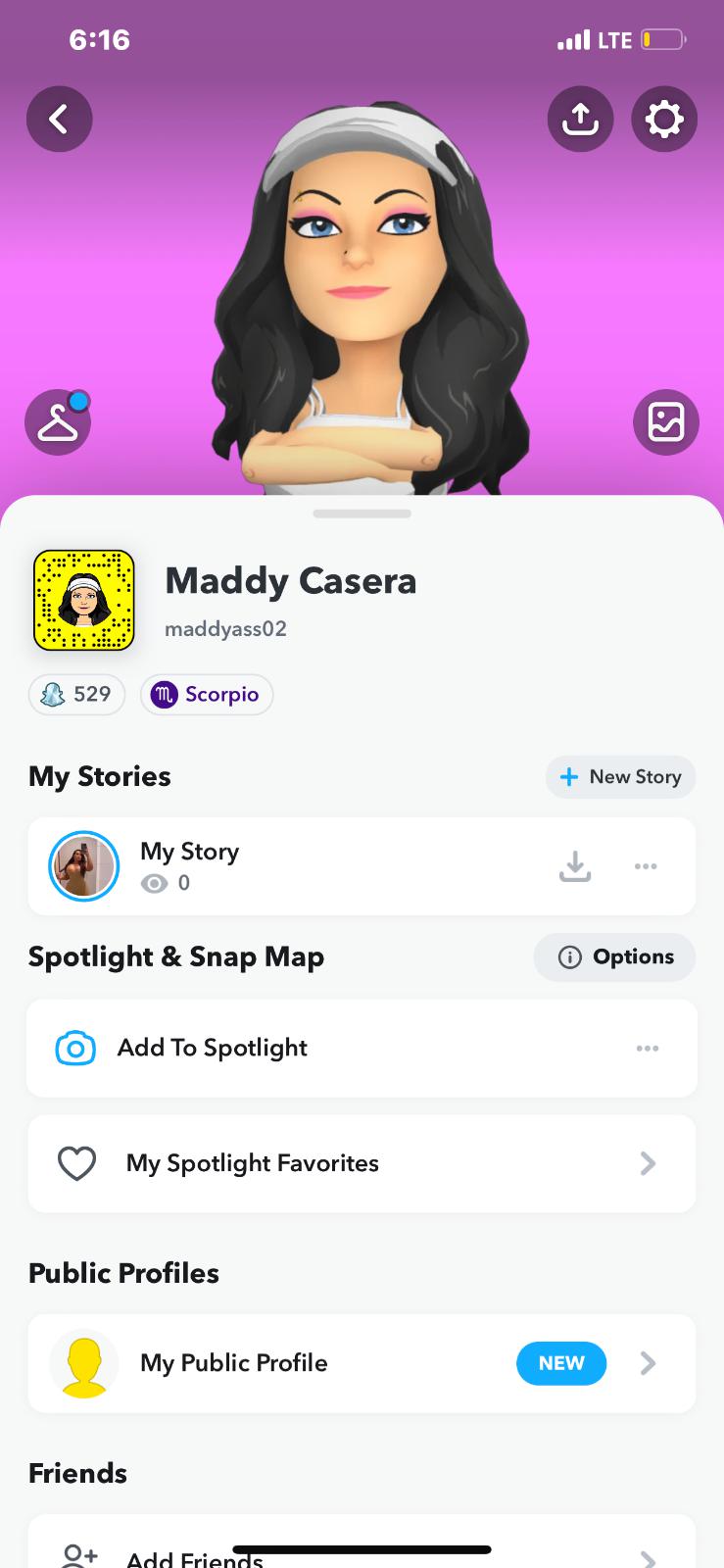This screenshot has height=1568, width=724.
Task: Create a New Story
Action: pyautogui.click(x=620, y=776)
